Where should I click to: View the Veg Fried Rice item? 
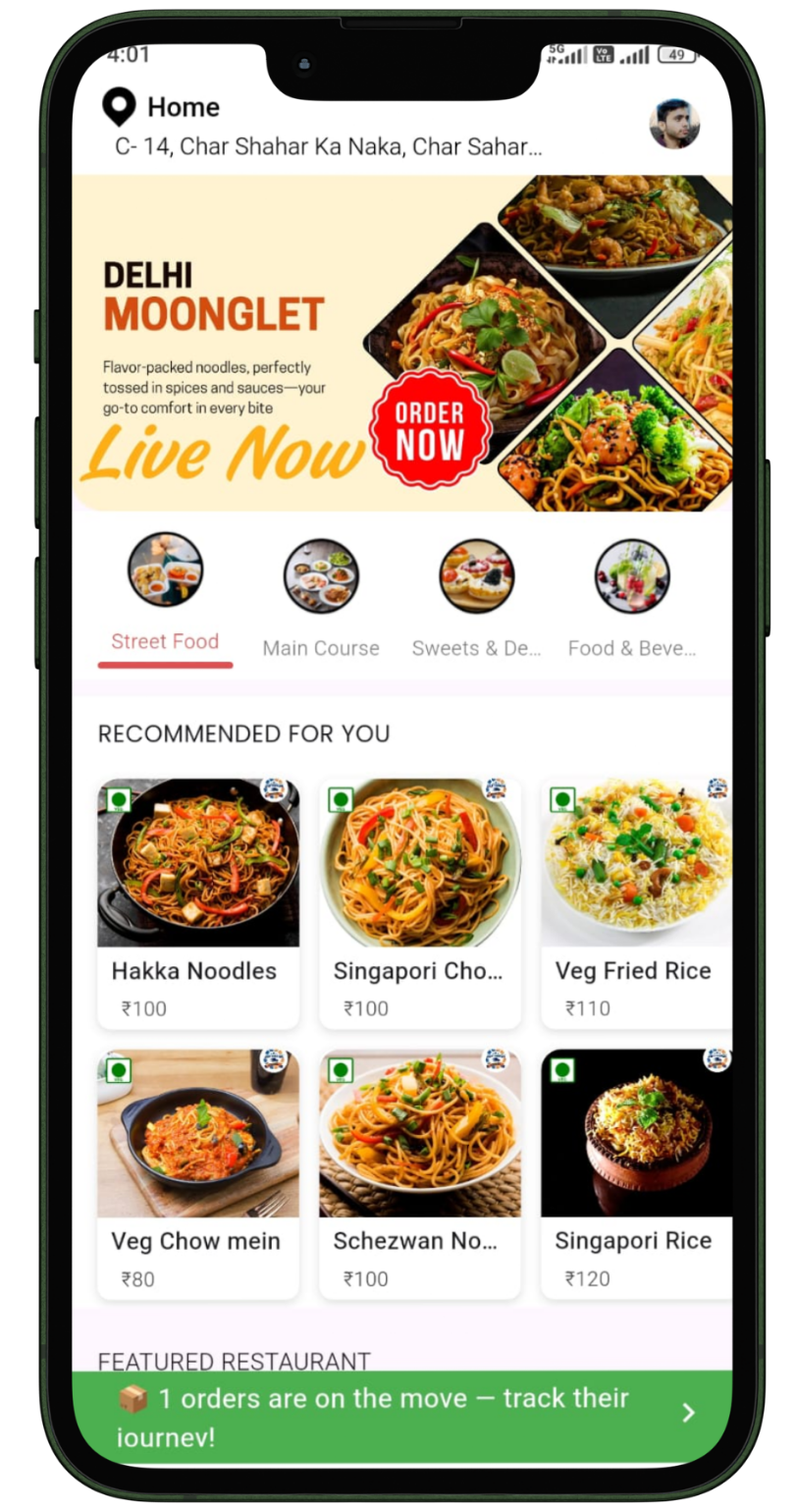pos(636,903)
